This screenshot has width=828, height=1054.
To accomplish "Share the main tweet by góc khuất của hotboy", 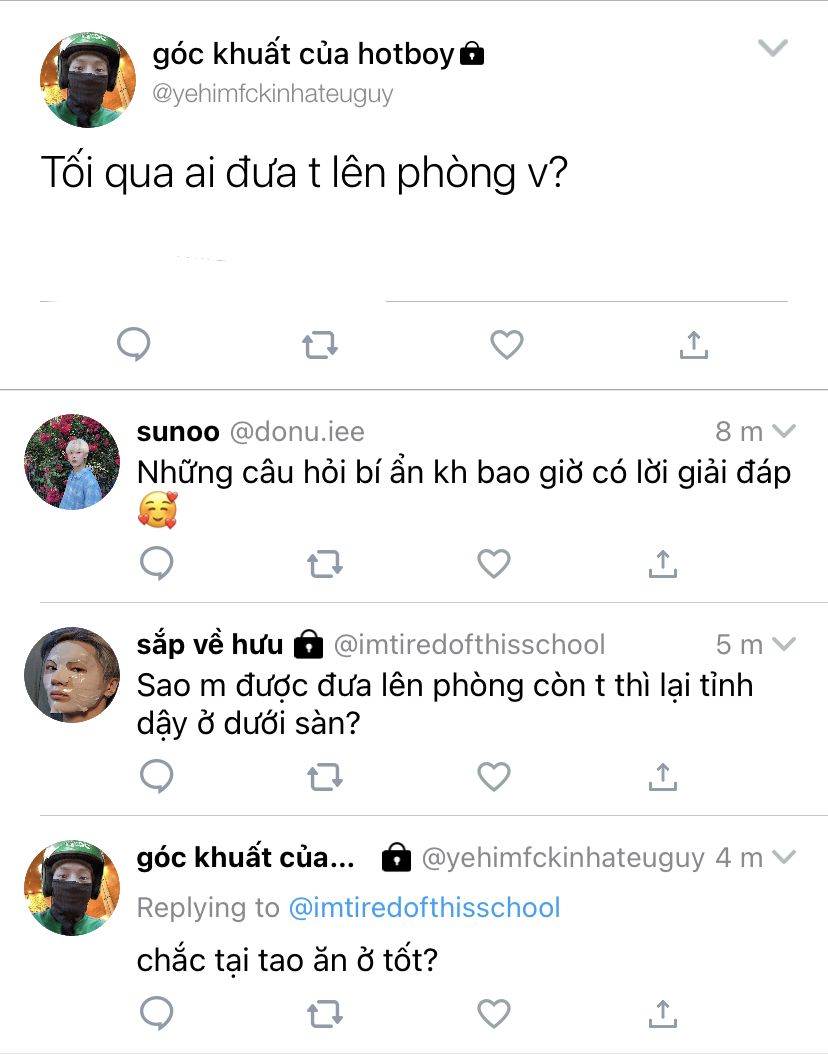I will [x=693, y=345].
